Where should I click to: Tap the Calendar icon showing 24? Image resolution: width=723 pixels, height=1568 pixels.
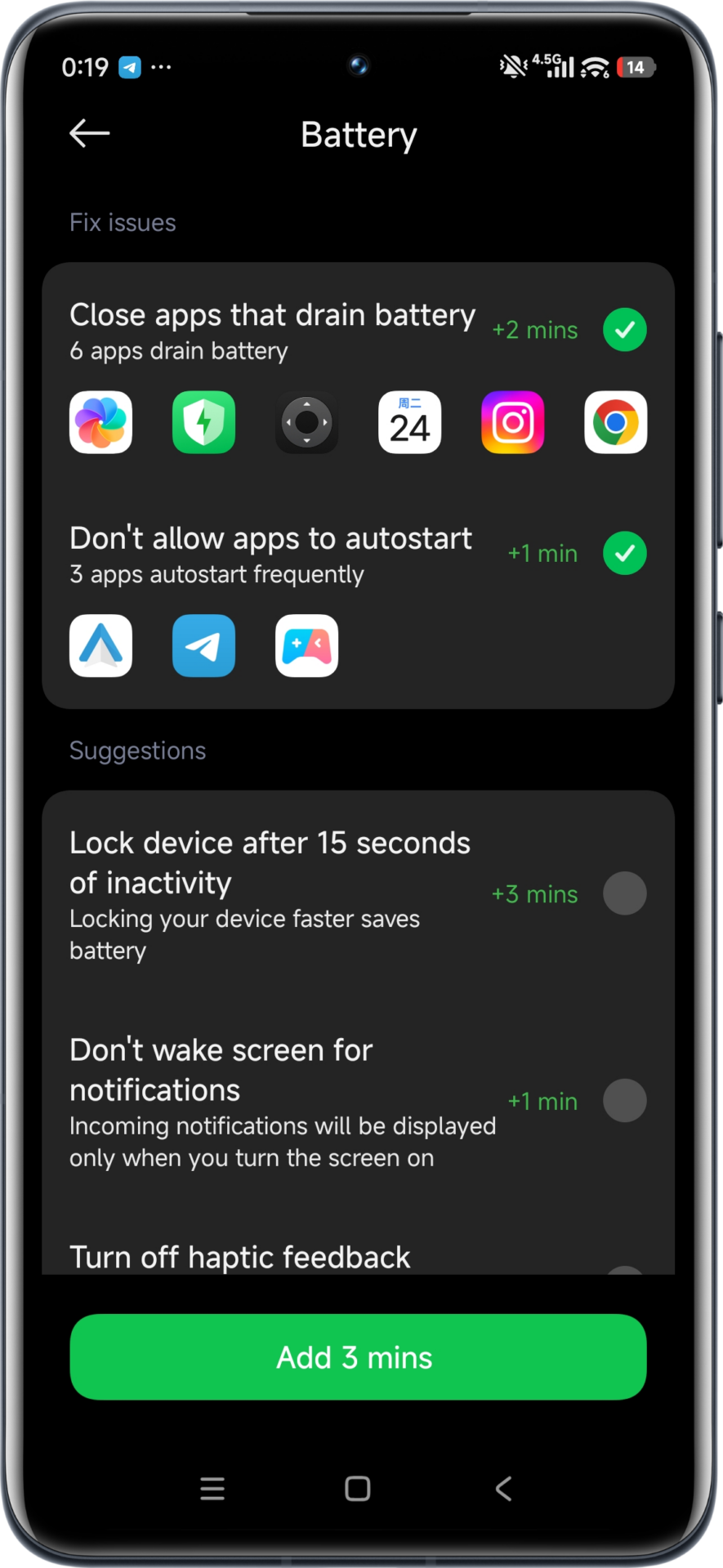[x=409, y=422]
